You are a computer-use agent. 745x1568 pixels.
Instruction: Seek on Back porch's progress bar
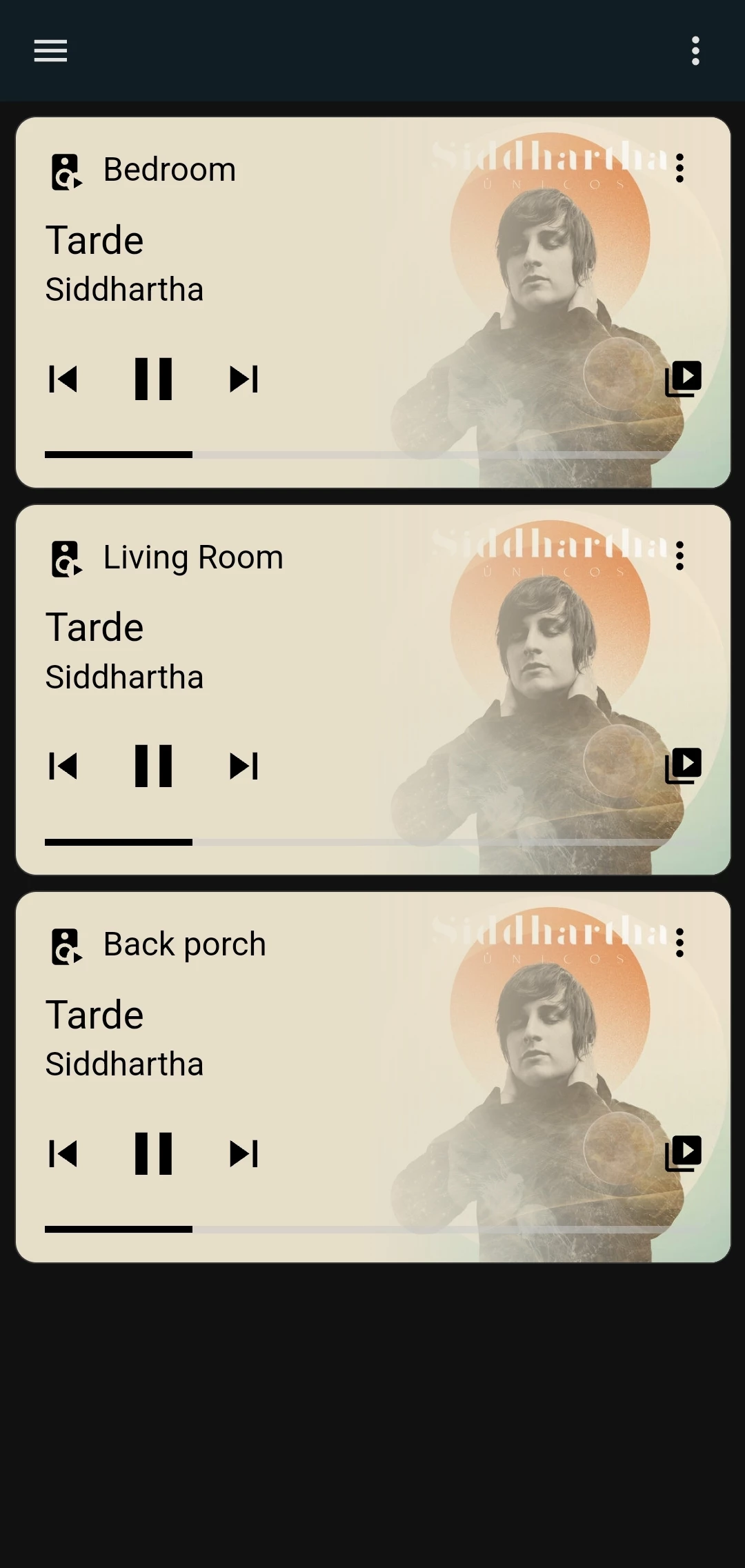[x=372, y=1229]
